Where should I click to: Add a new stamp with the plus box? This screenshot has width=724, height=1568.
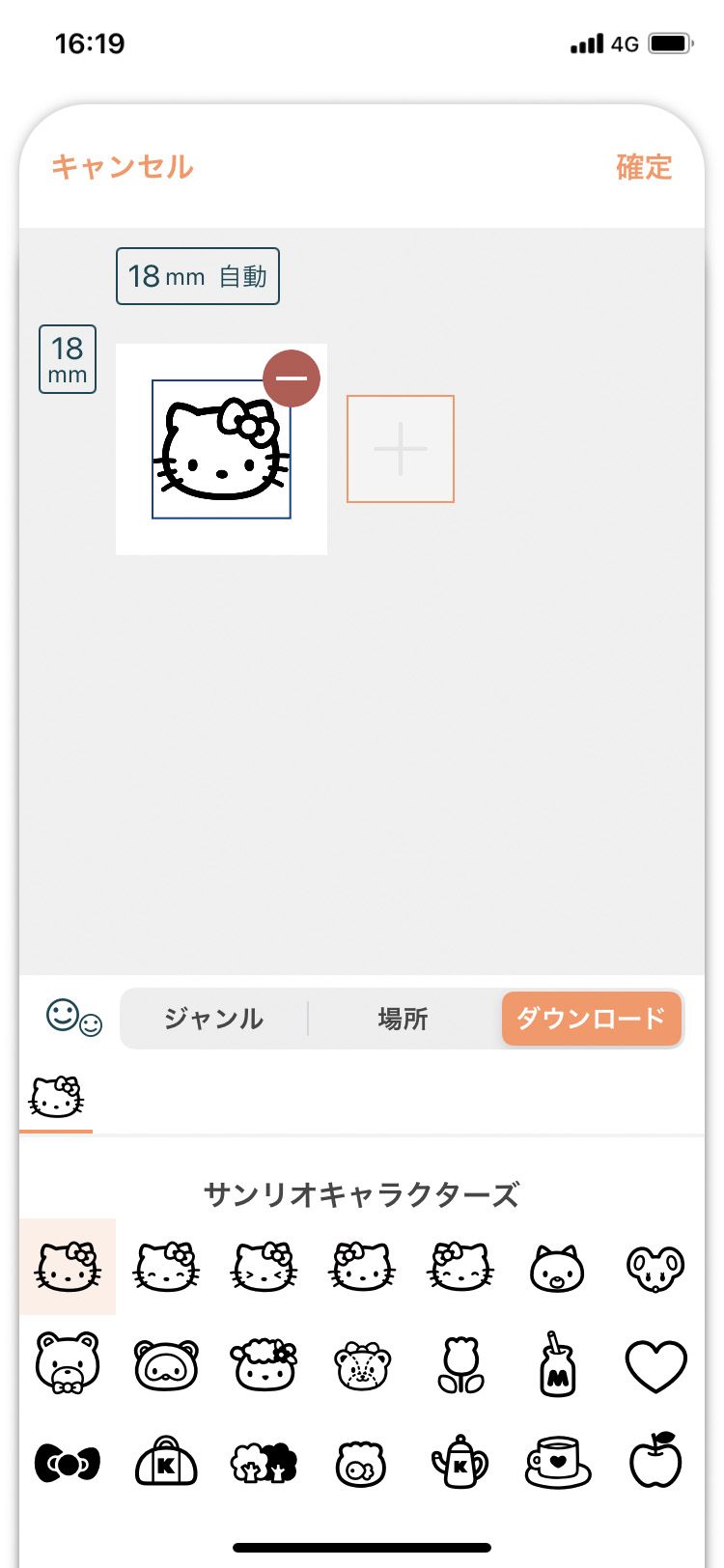[401, 449]
